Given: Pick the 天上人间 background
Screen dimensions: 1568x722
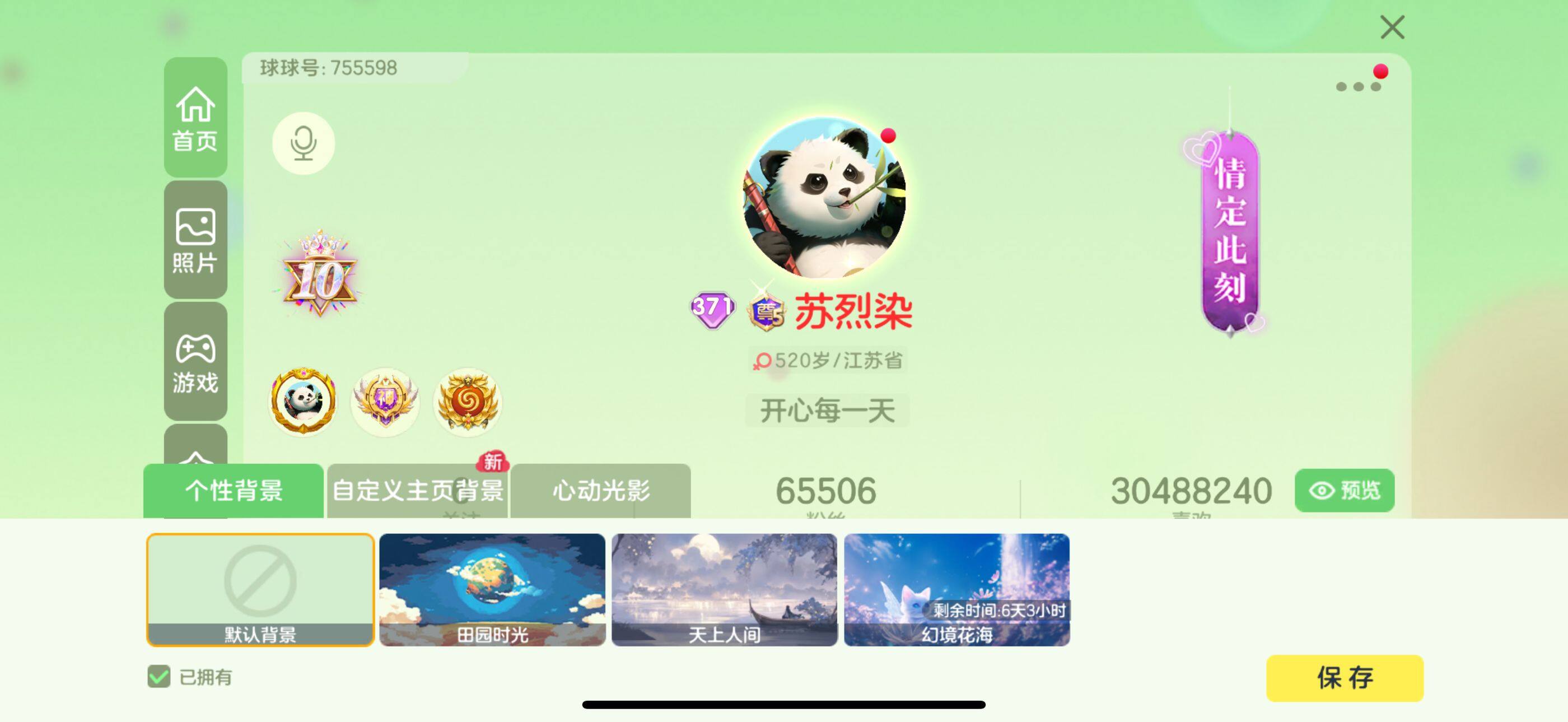Looking at the screenshot, I should pyautogui.click(x=724, y=589).
